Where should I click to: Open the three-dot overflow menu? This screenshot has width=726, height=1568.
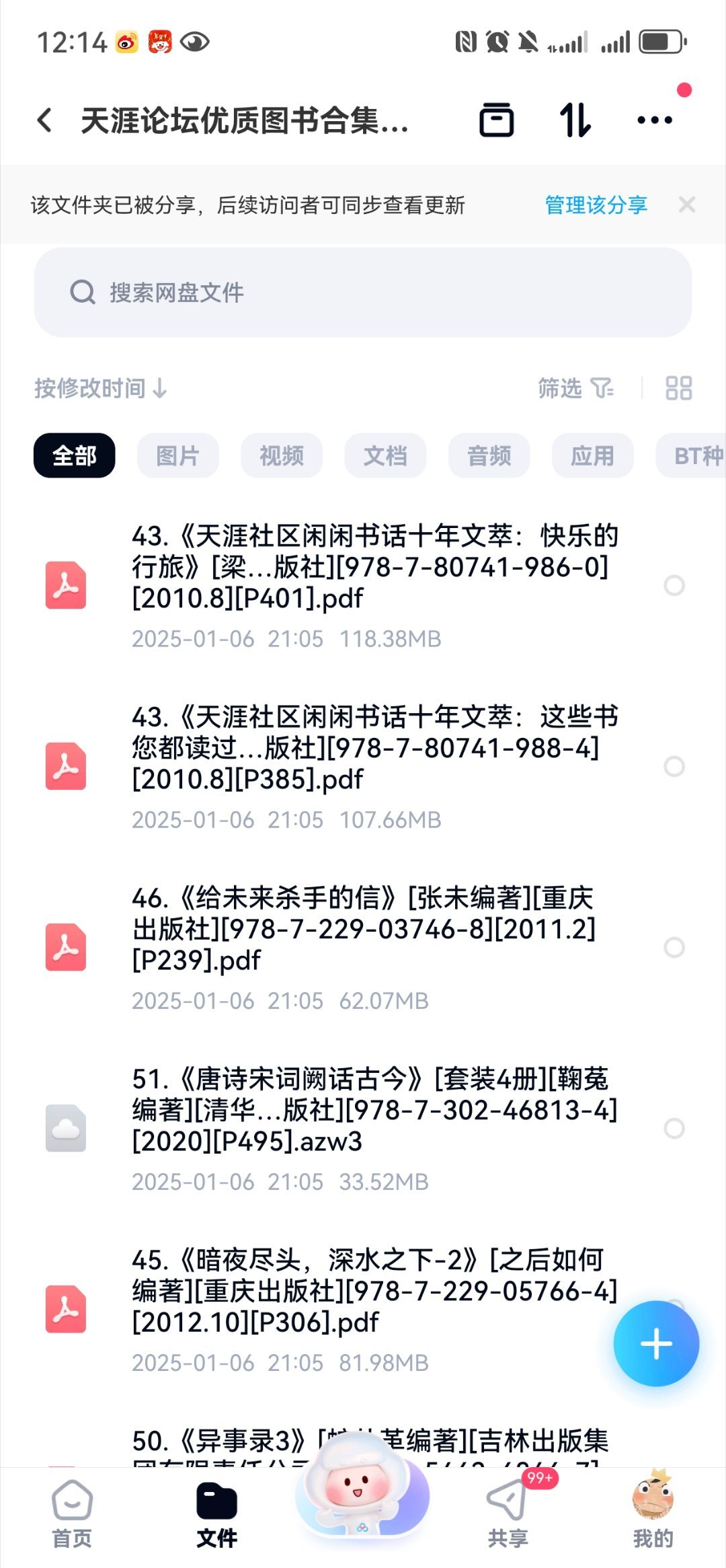point(654,120)
